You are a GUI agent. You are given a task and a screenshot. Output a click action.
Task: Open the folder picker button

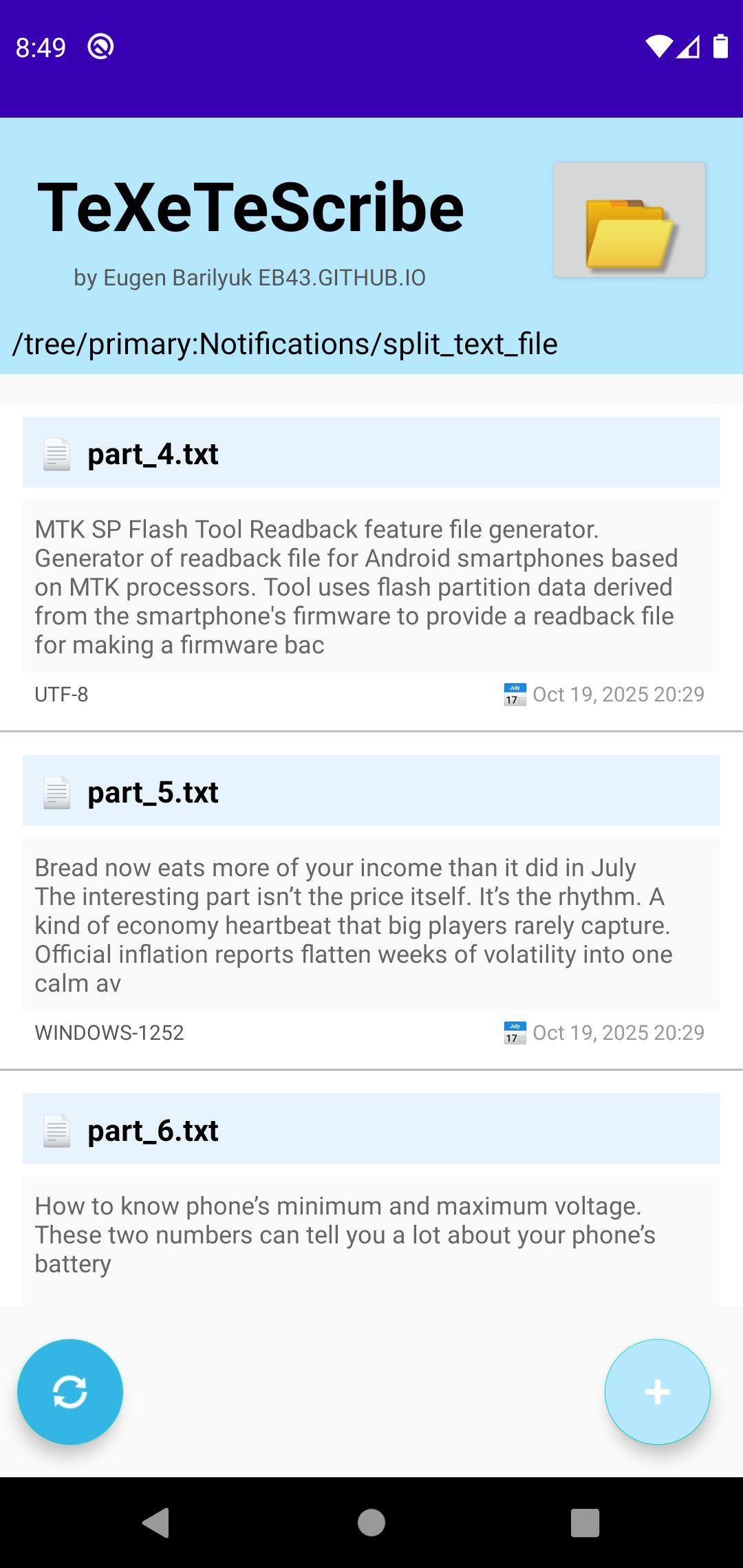(629, 220)
